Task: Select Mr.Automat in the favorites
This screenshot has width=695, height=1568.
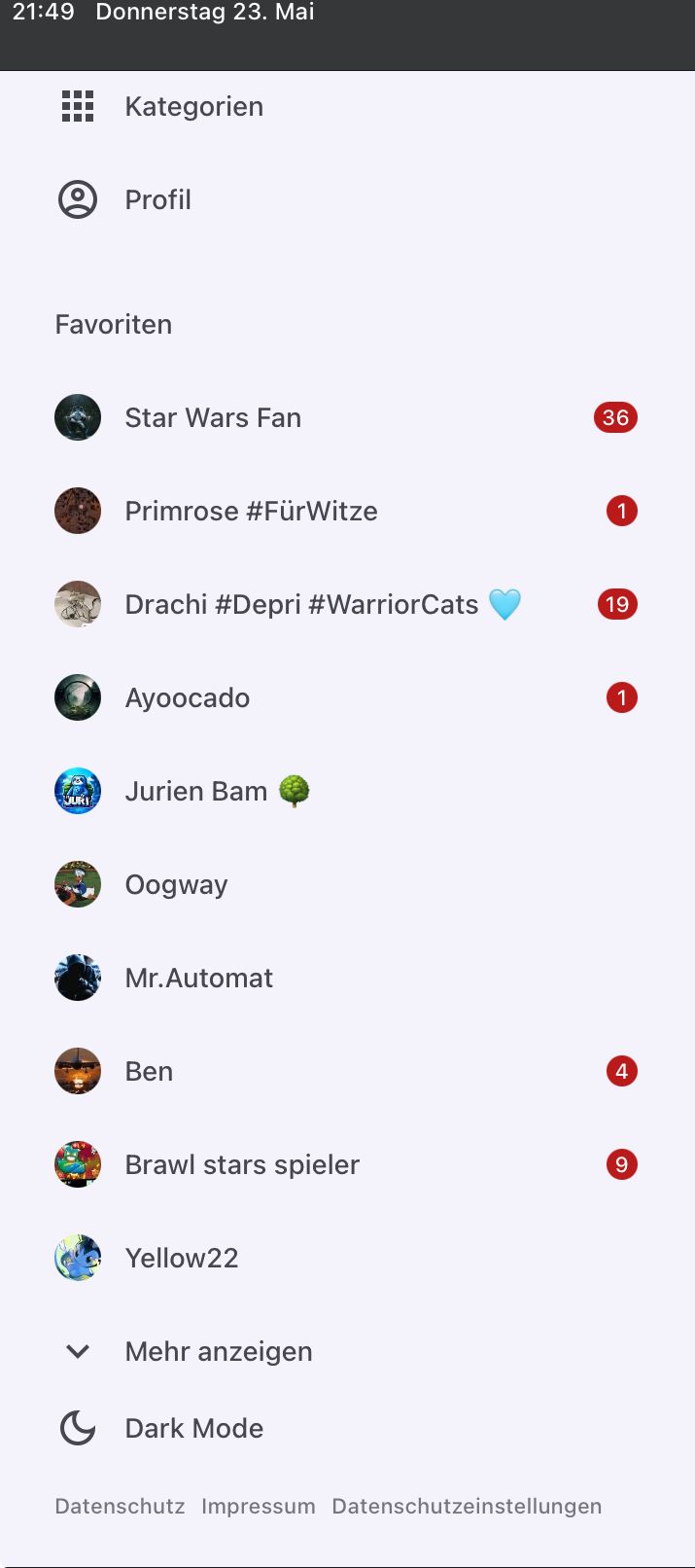Action: pos(198,979)
